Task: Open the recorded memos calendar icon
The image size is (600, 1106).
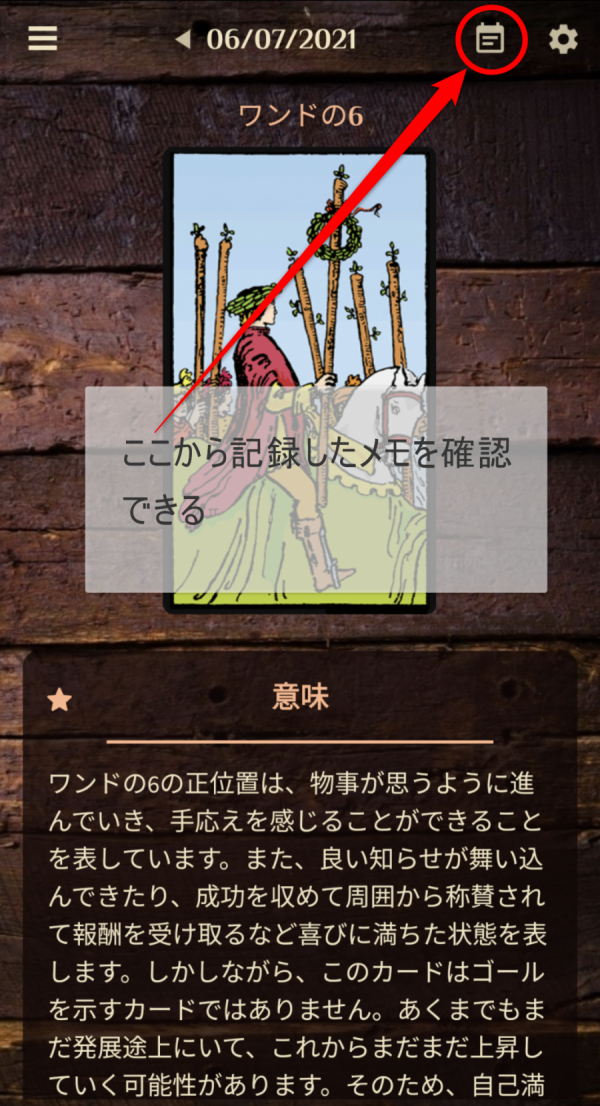Action: tap(490, 40)
